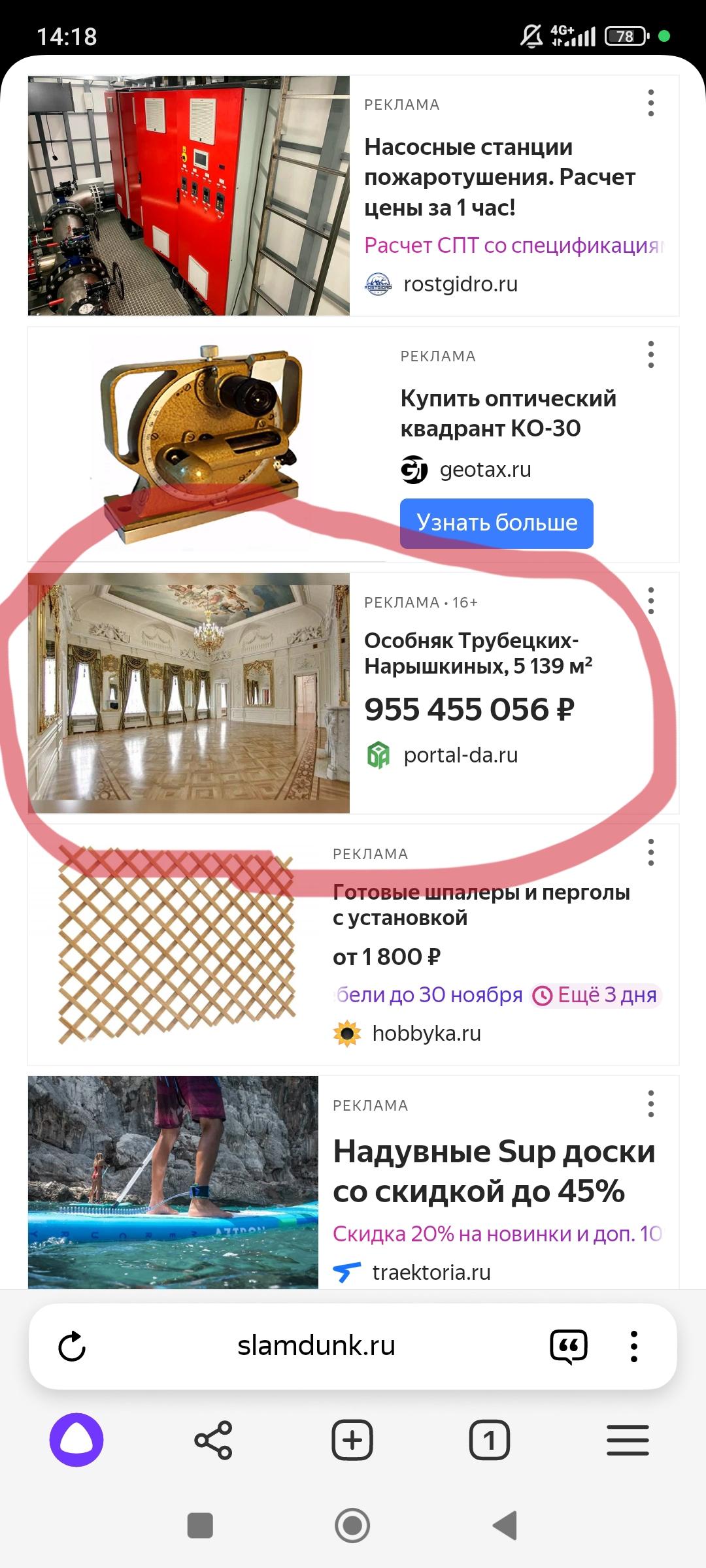This screenshot has height=1568, width=706.
Task: Launch the Alice assistant
Action: [x=76, y=1440]
